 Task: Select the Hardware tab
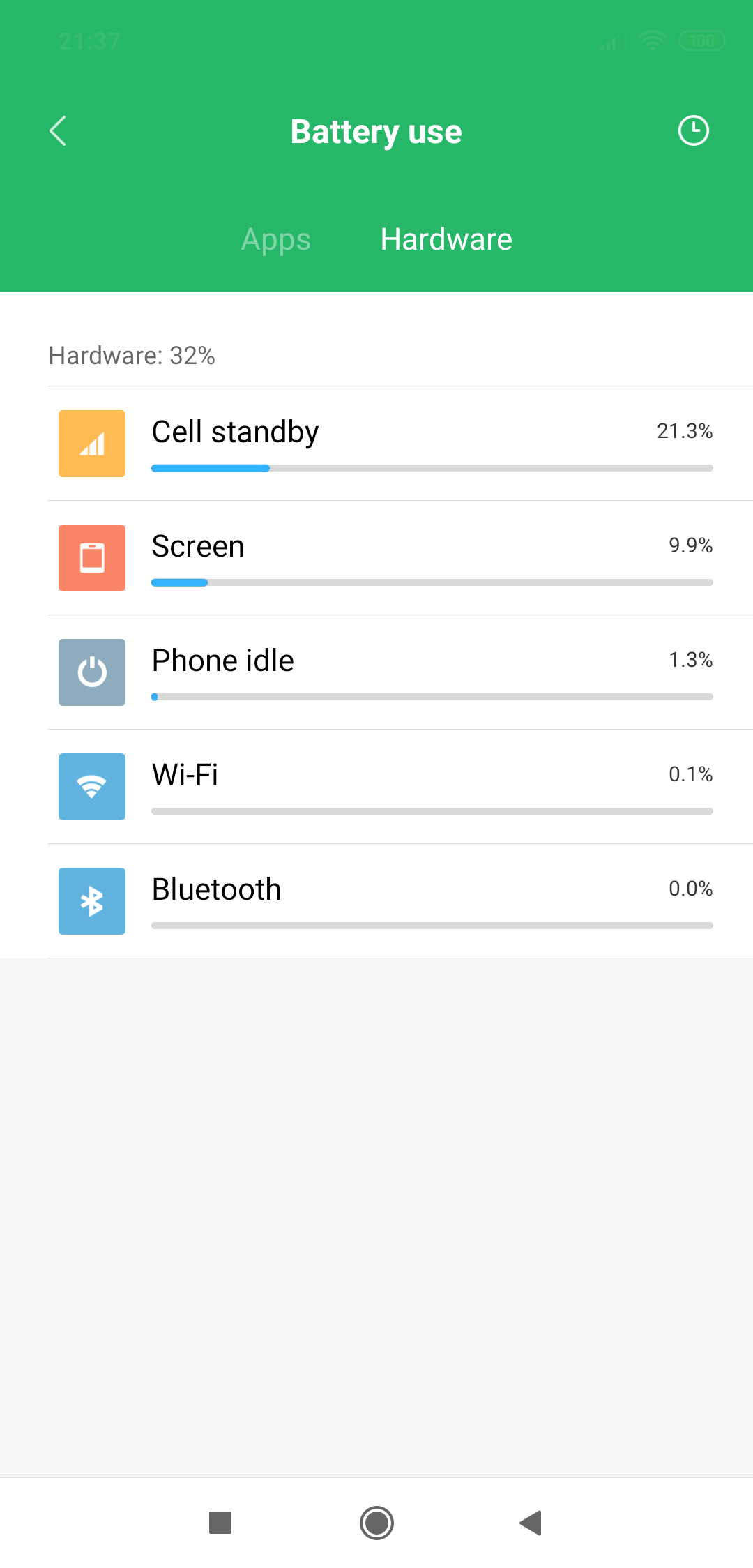446,239
